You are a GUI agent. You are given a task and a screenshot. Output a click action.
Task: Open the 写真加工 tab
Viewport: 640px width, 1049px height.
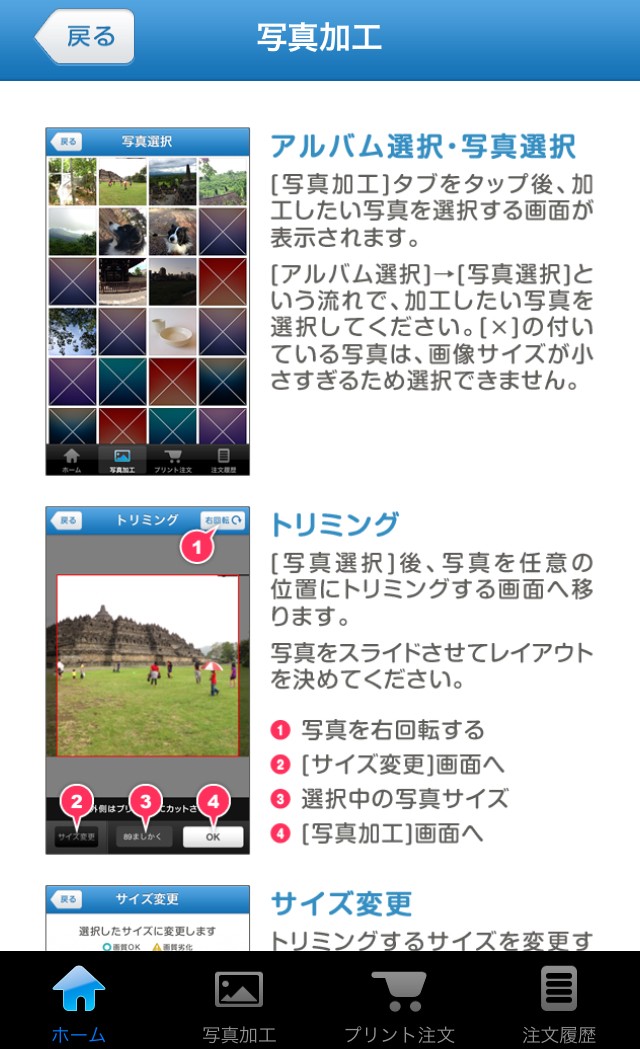239,1000
